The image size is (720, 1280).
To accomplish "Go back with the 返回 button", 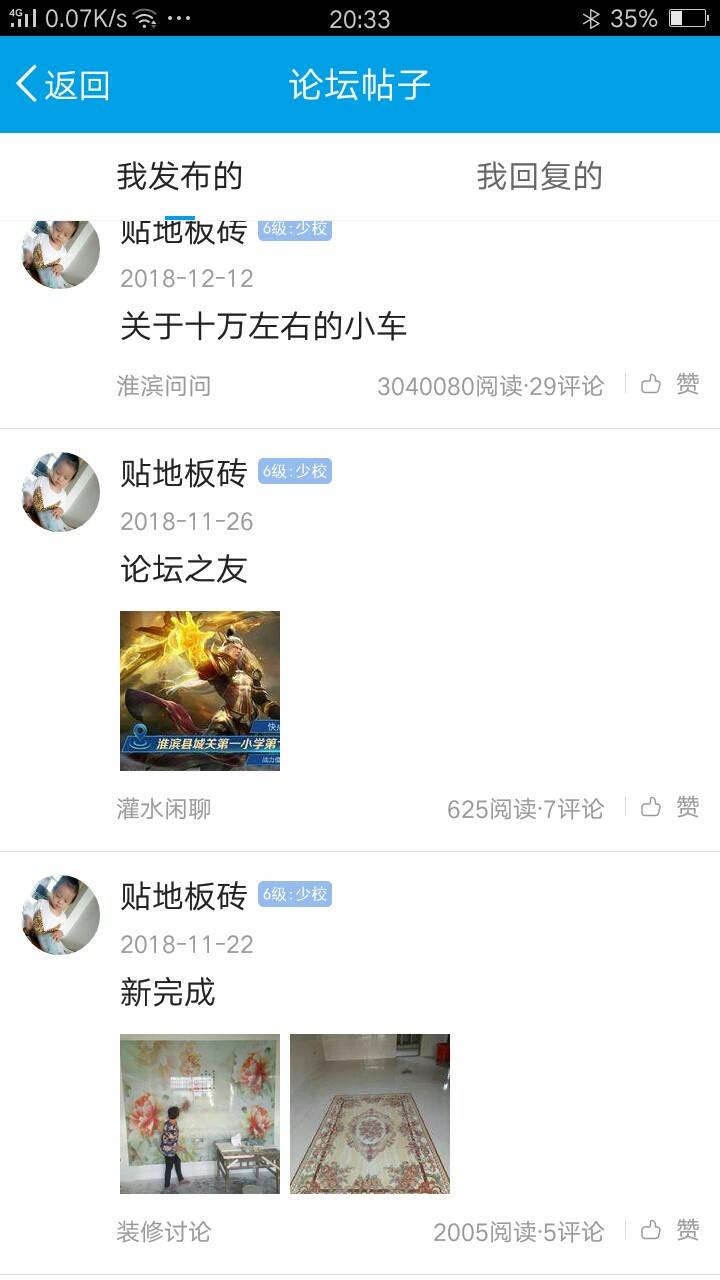I will (x=62, y=85).
